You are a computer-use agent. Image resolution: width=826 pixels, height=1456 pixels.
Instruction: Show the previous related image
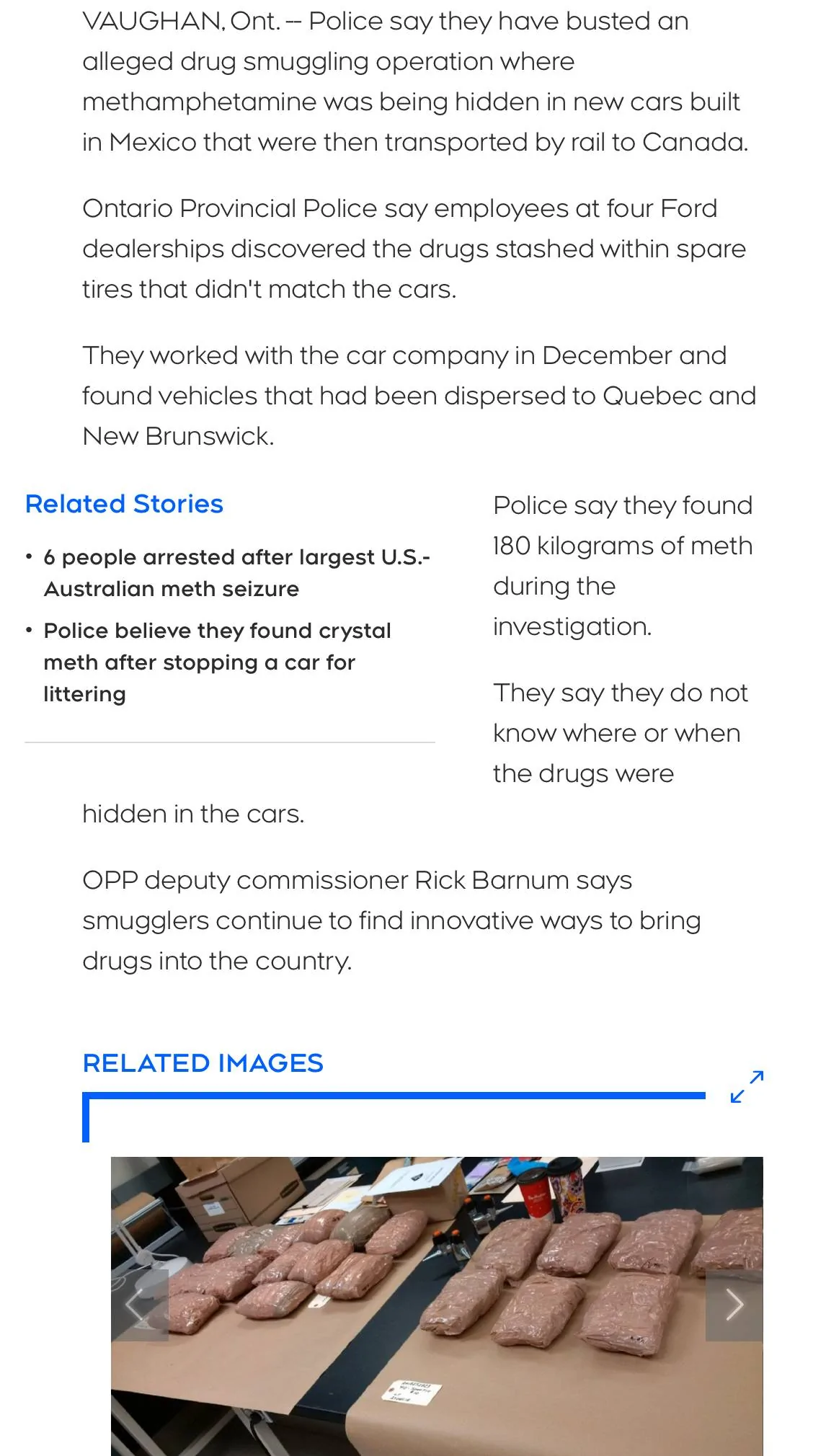coord(139,1305)
